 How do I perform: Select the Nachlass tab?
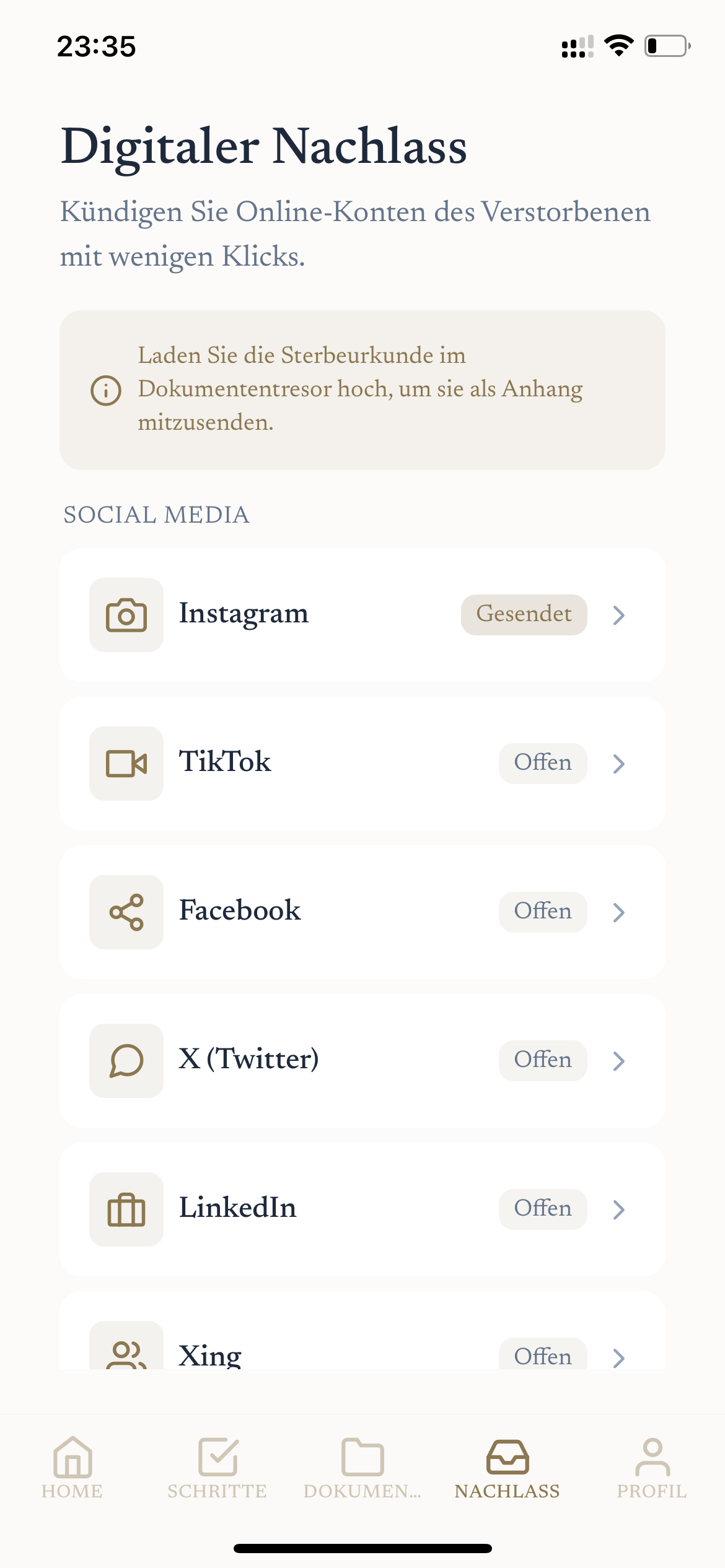pos(507,1468)
